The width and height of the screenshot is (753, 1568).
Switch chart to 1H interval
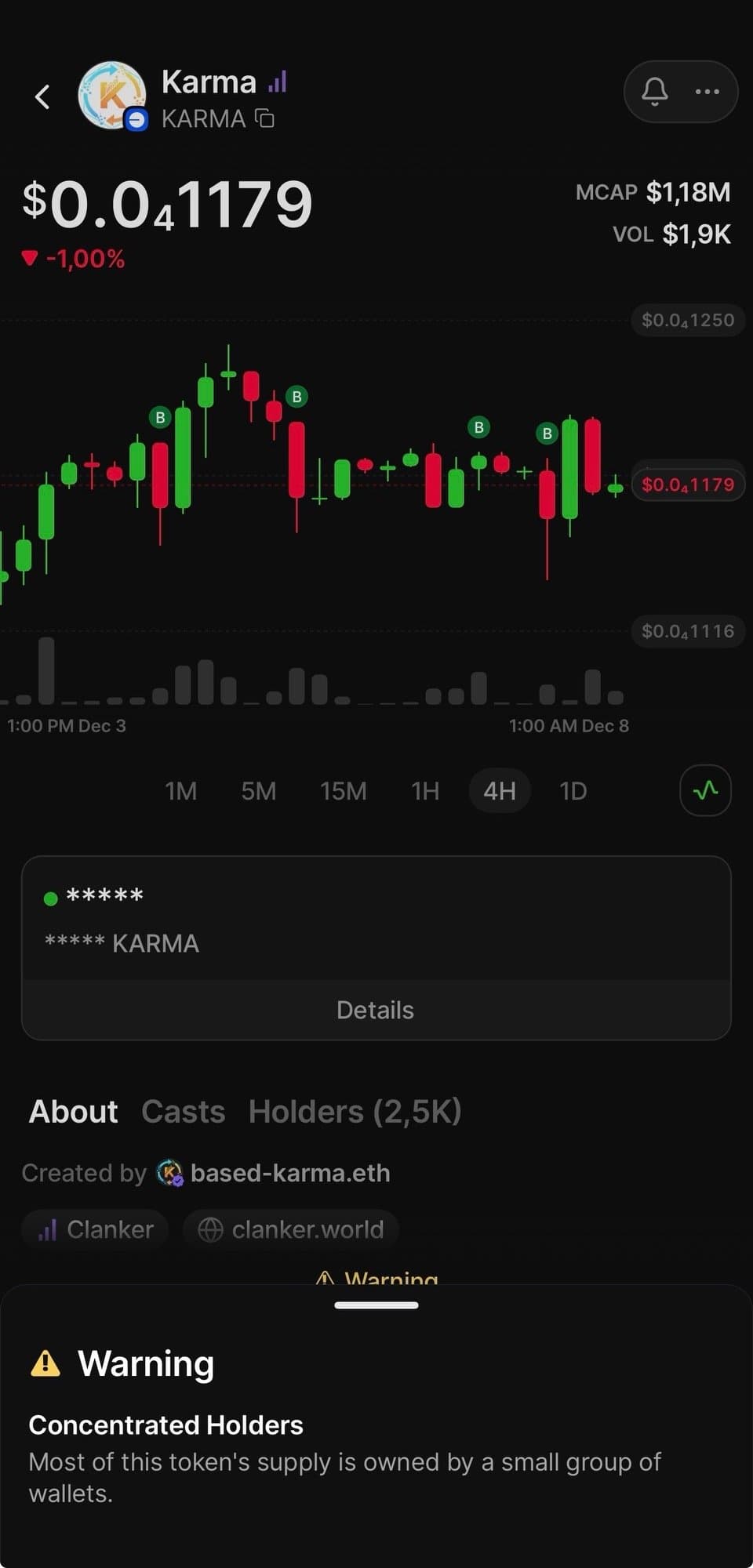click(425, 791)
